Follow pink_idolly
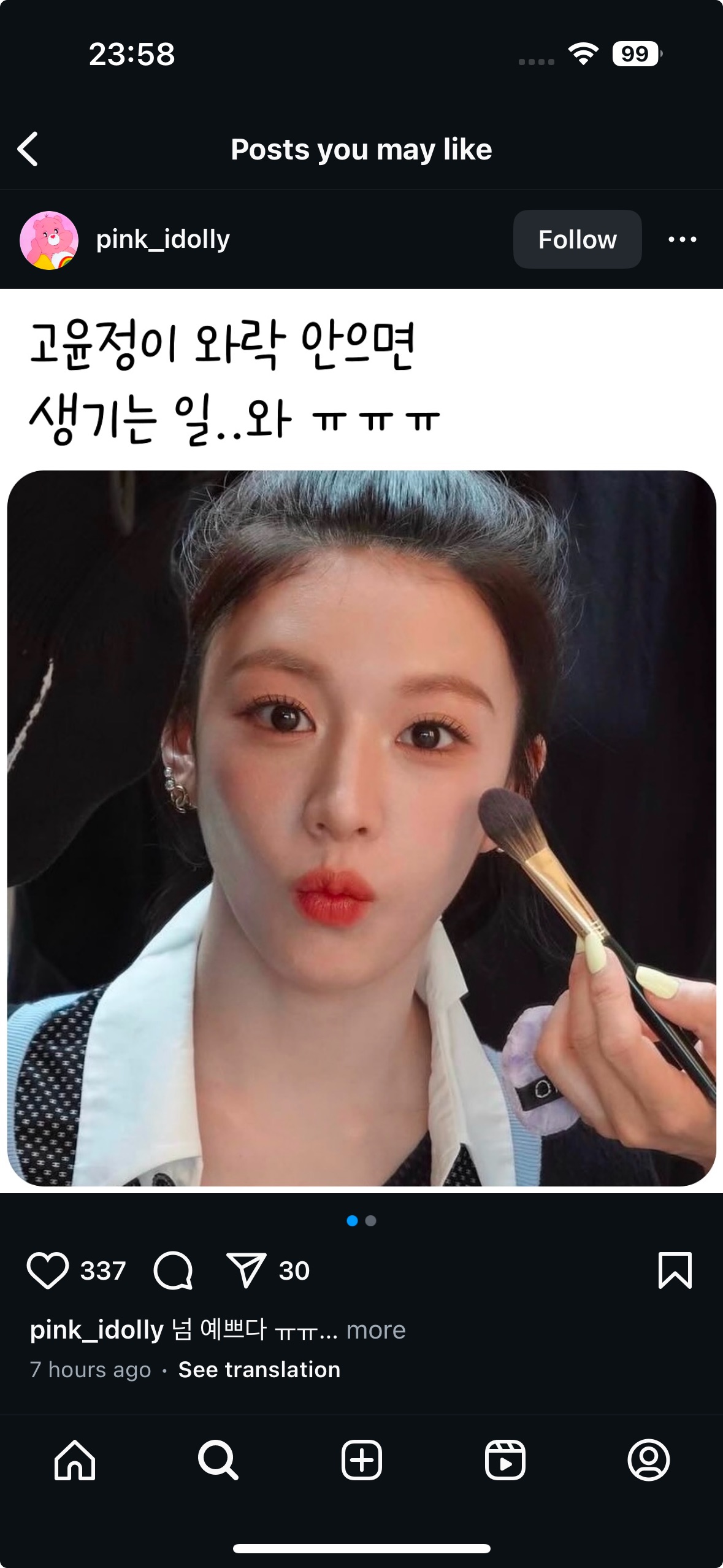 pos(576,239)
